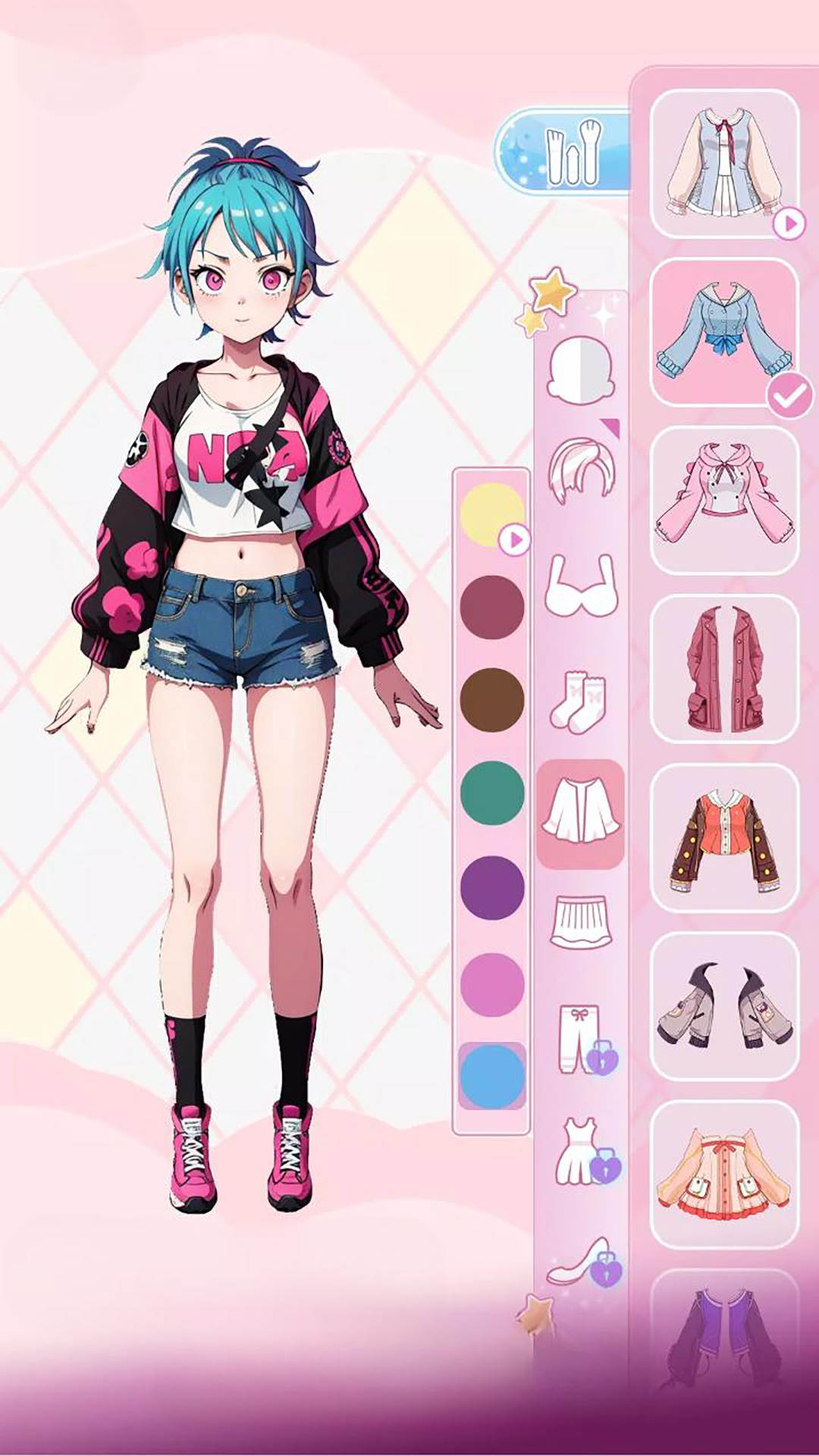Select the pleated skirt category
819x1456 pixels.
coord(580,921)
